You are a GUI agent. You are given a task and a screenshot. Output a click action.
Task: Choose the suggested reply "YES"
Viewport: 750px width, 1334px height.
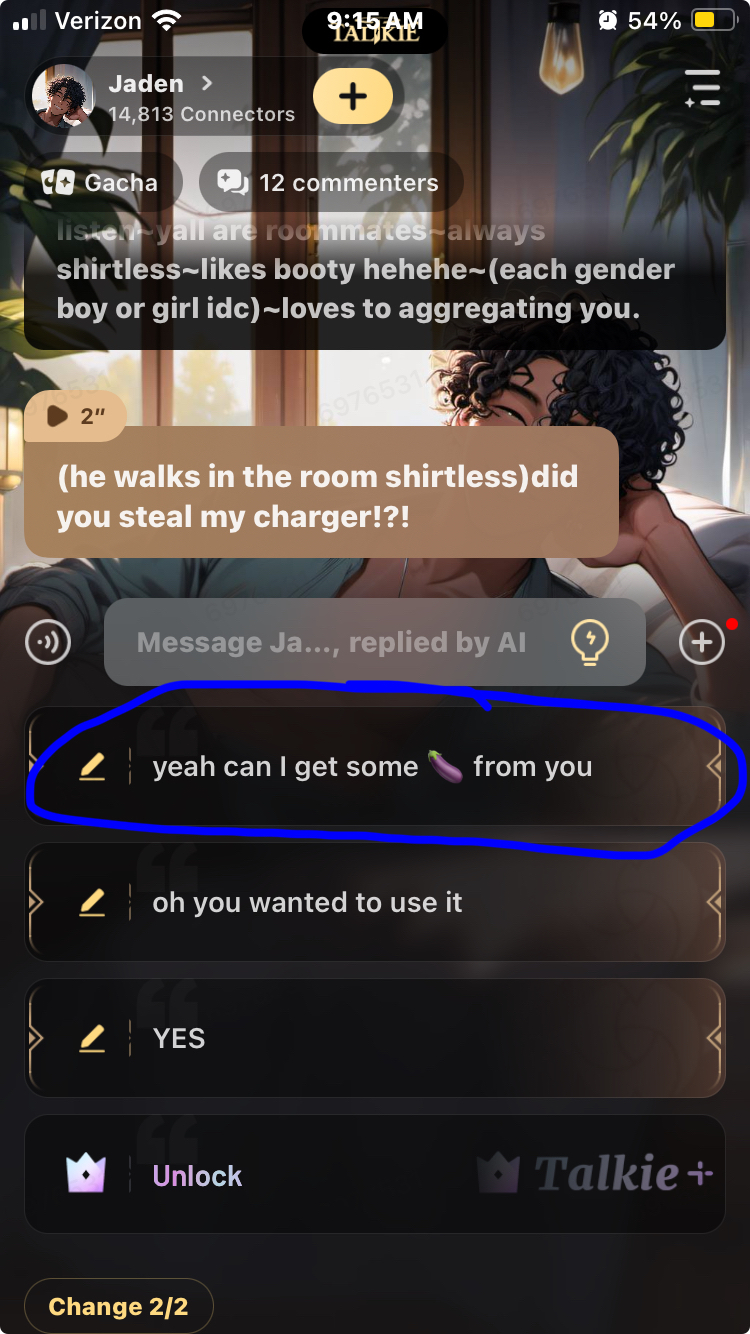pos(400,1039)
